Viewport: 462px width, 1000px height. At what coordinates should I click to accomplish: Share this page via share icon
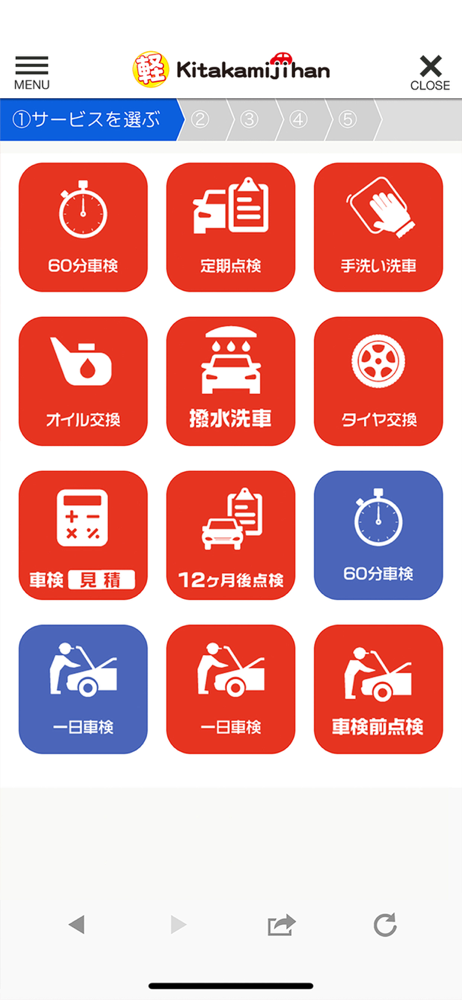pos(281,925)
